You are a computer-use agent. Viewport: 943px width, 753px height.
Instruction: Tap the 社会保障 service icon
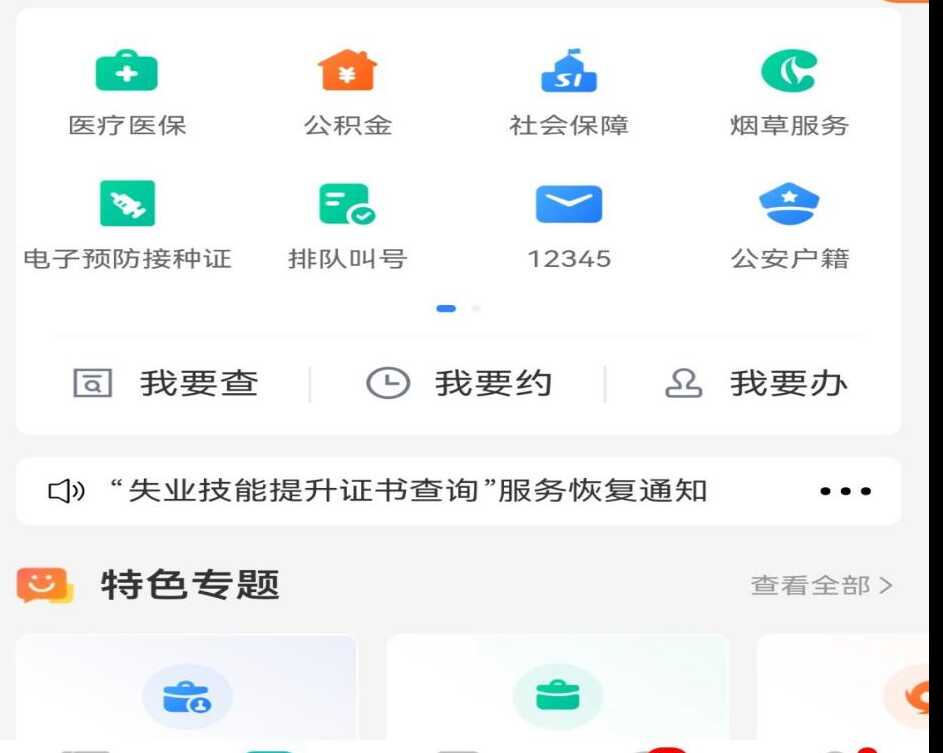tap(568, 90)
